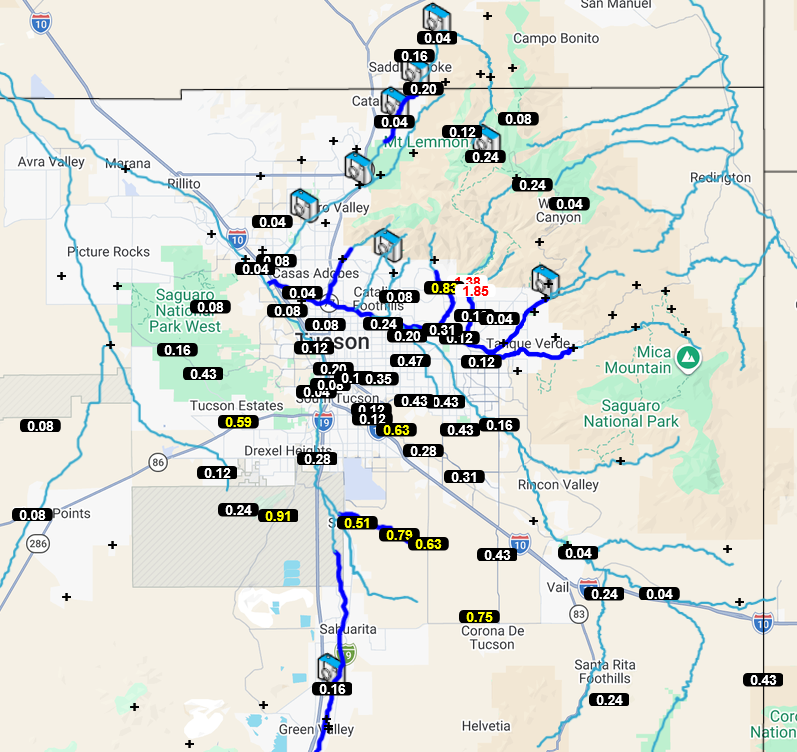Open the topmost camera icon near Campo Bonito
The image size is (797, 752).
437,18
